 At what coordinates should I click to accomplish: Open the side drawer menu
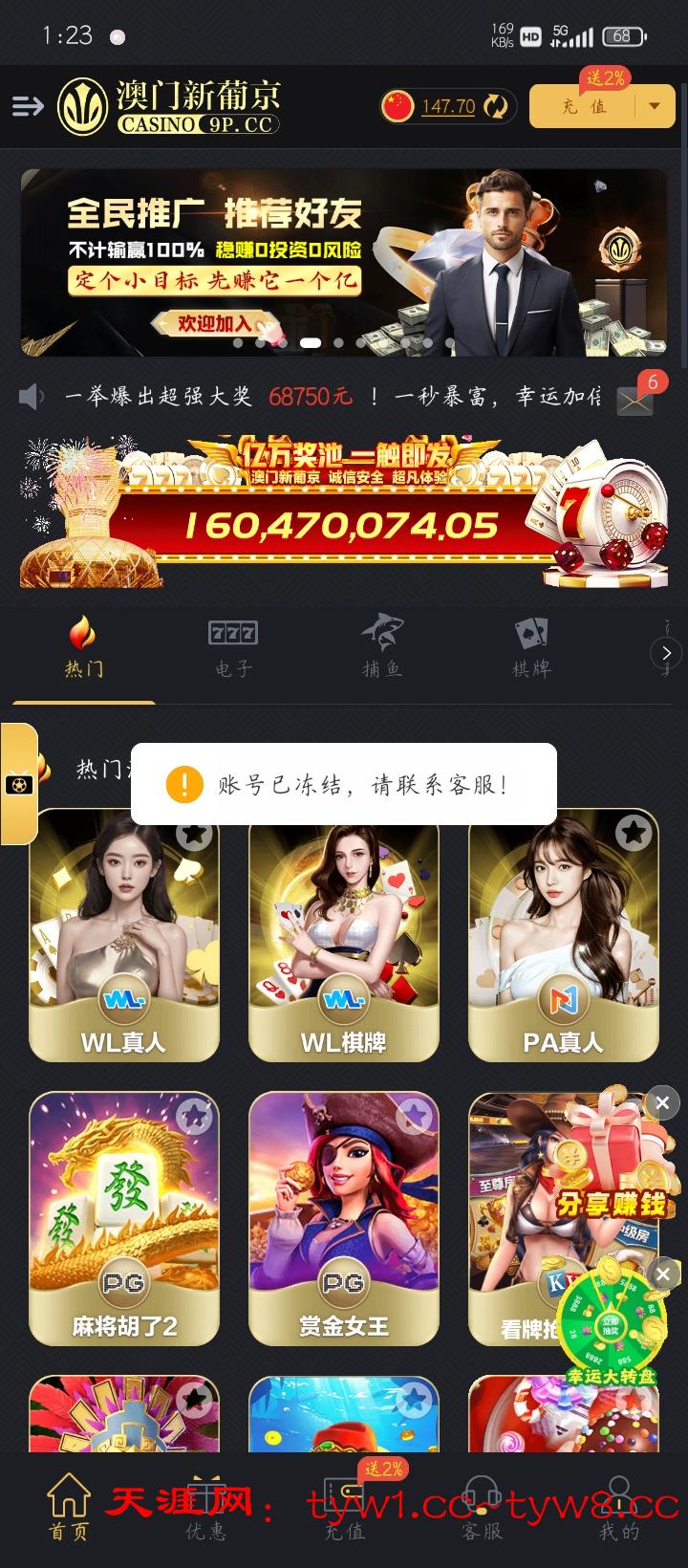tap(27, 106)
